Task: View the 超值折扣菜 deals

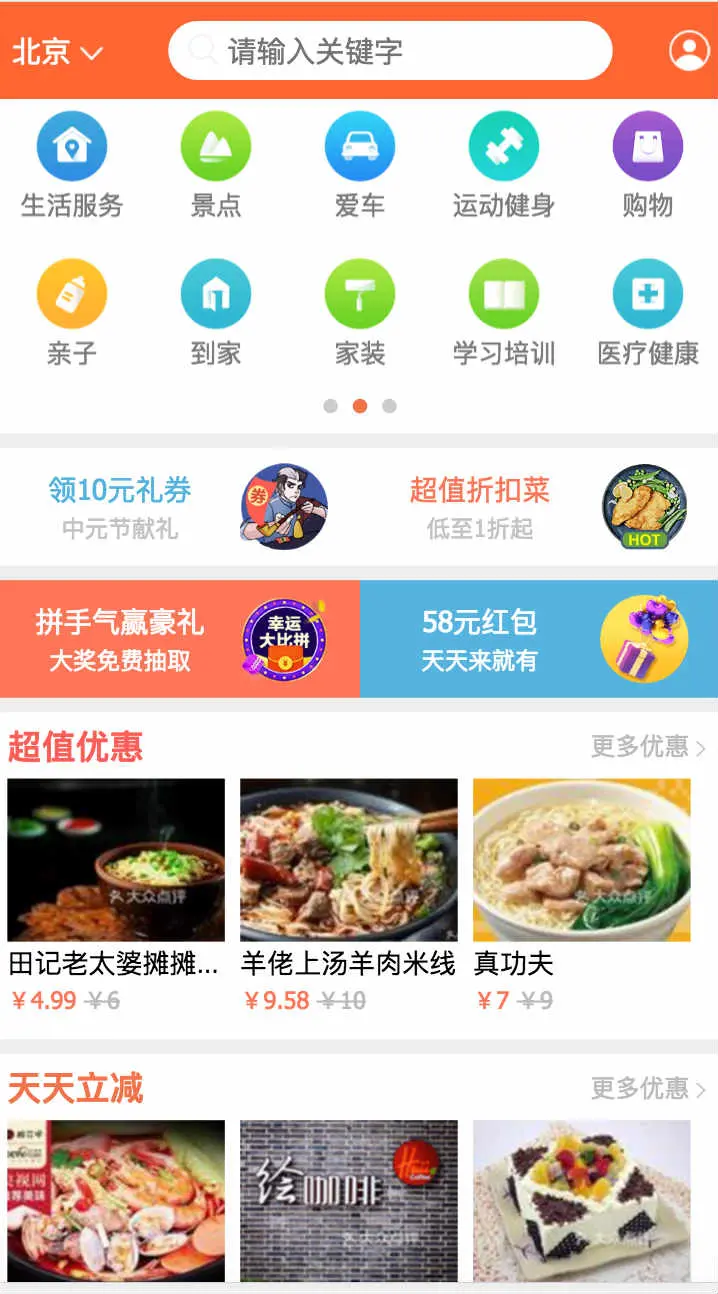Action: (539, 506)
